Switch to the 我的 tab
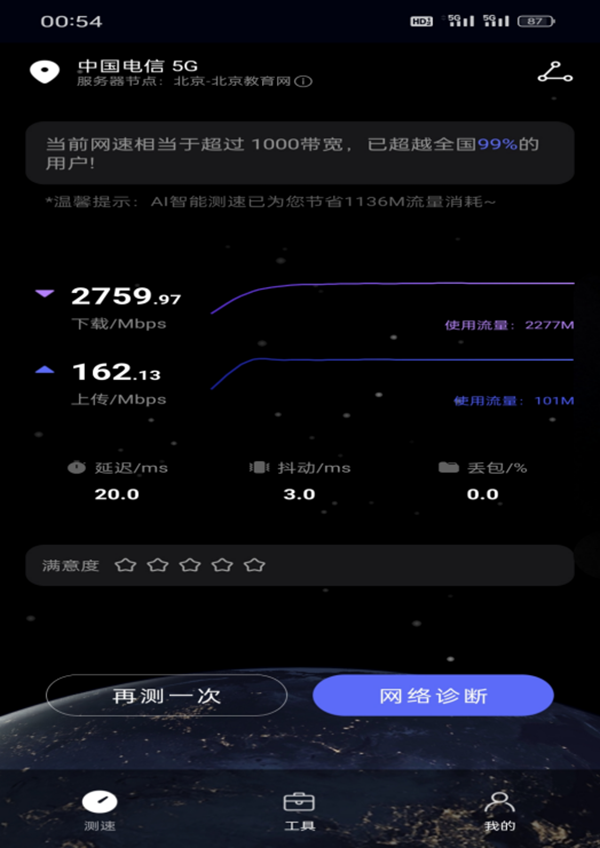Image resolution: width=600 pixels, height=848 pixels. tap(499, 811)
